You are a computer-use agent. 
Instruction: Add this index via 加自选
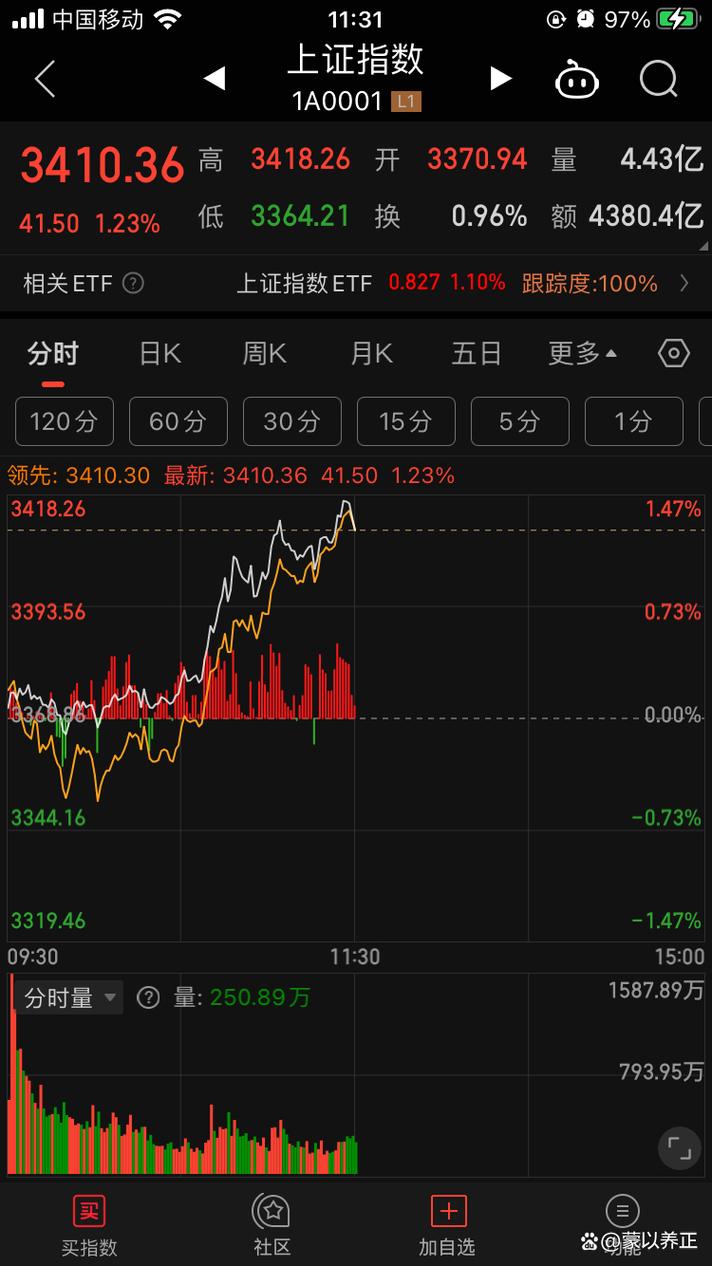point(447,1225)
